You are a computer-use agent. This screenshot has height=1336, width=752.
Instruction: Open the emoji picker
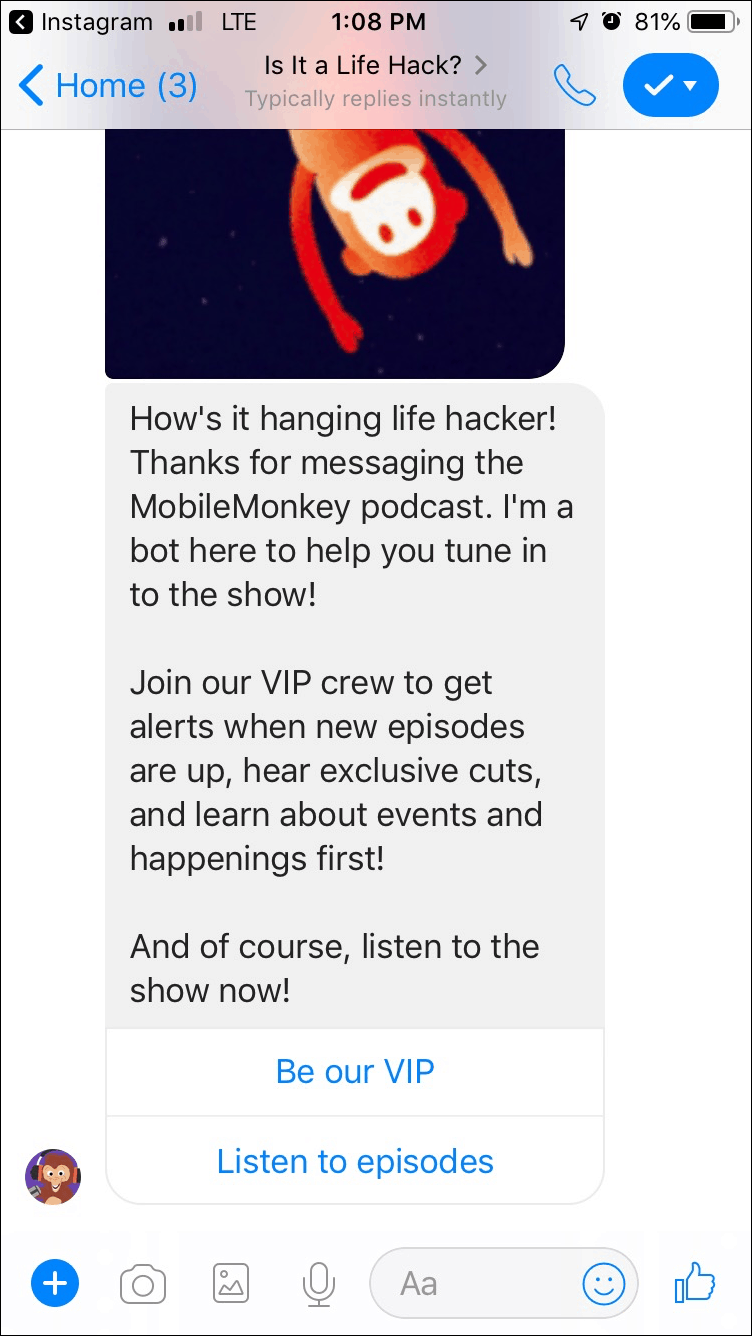(603, 1283)
